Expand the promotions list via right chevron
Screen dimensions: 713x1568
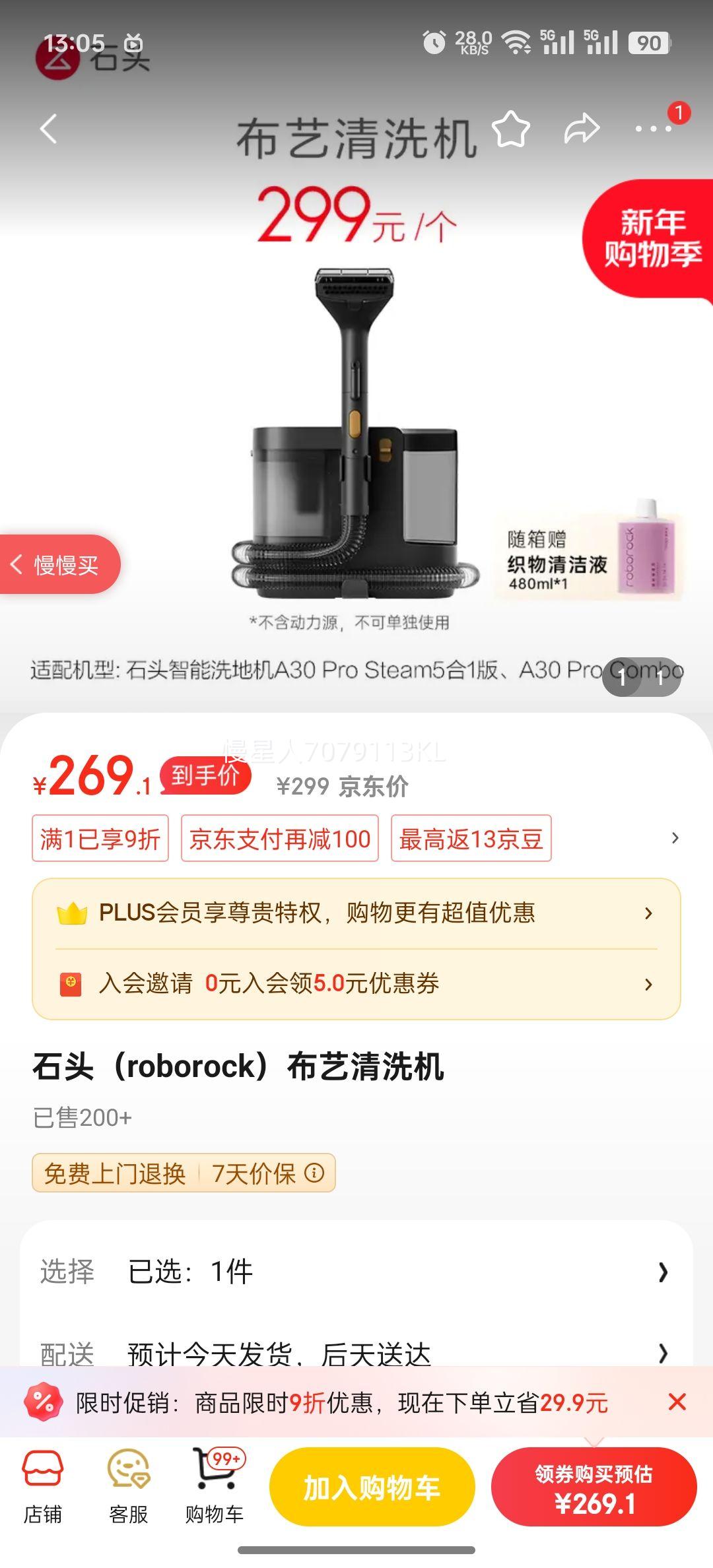(673, 837)
